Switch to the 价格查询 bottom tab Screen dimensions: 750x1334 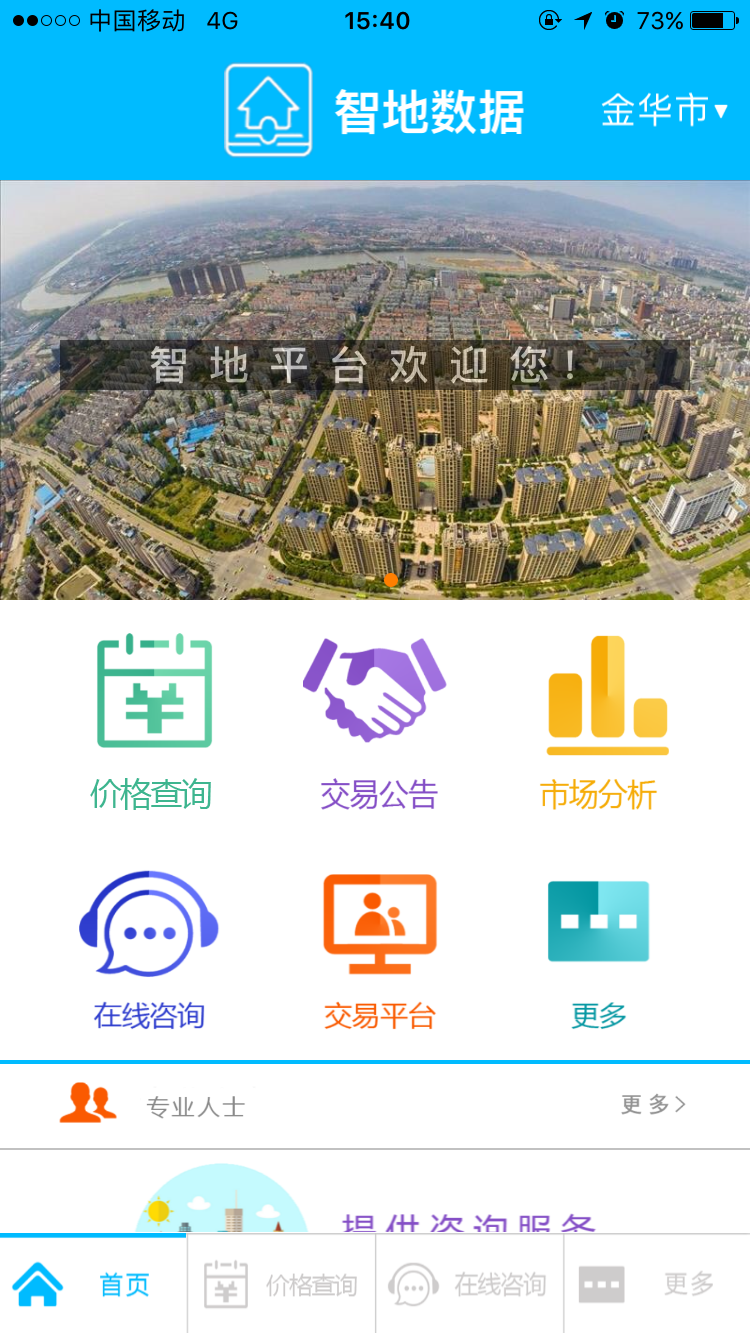click(281, 1284)
